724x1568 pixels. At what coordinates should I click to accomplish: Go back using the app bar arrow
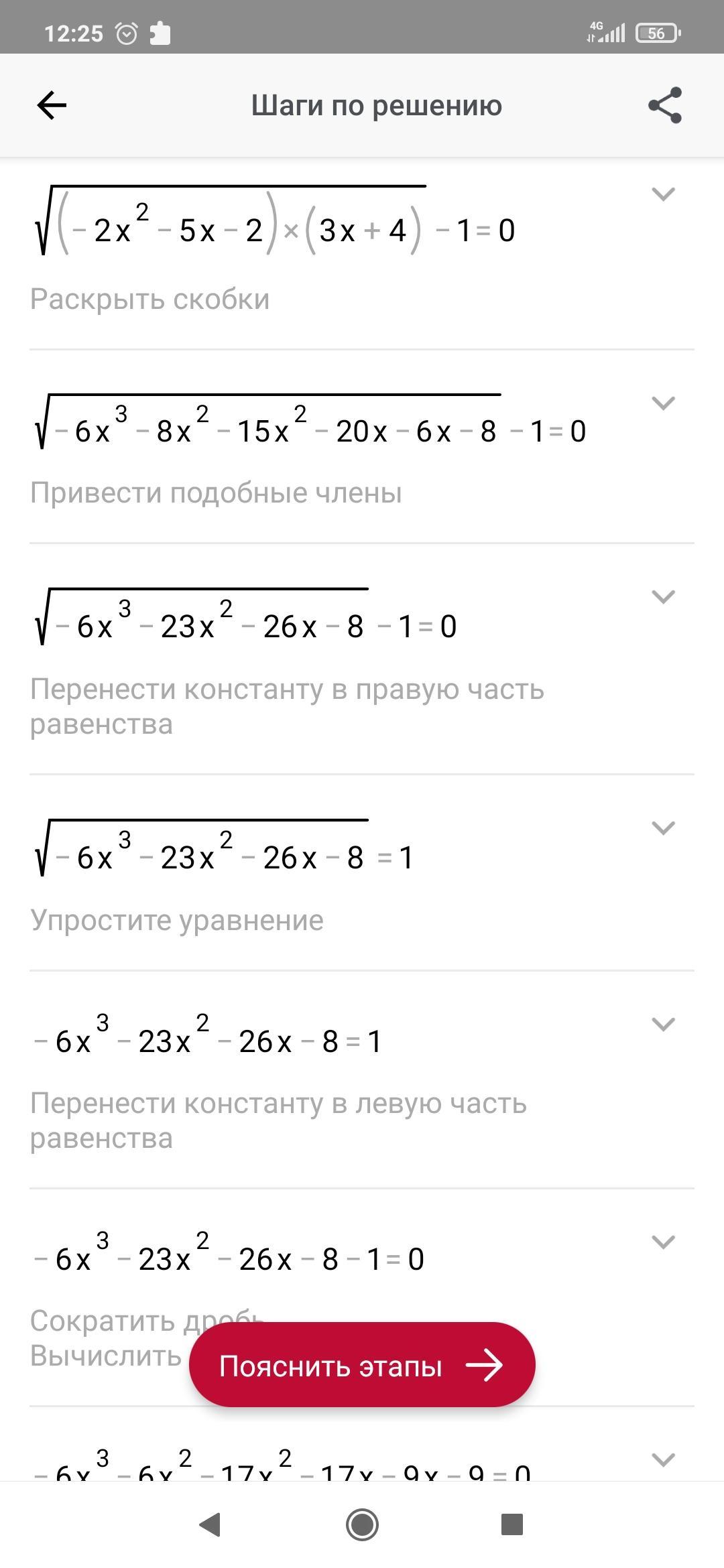[52, 105]
